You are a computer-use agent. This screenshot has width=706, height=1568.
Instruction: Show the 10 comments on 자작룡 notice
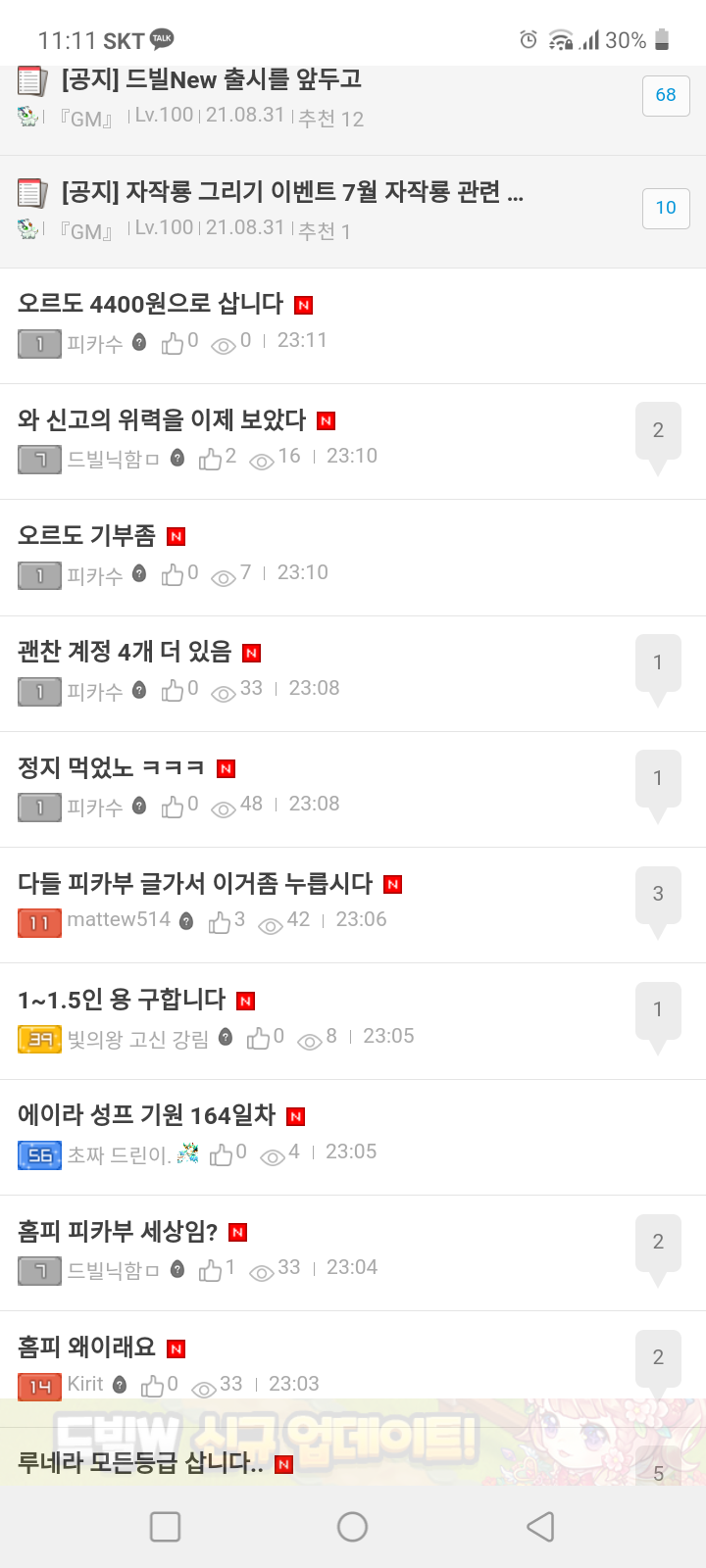666,208
